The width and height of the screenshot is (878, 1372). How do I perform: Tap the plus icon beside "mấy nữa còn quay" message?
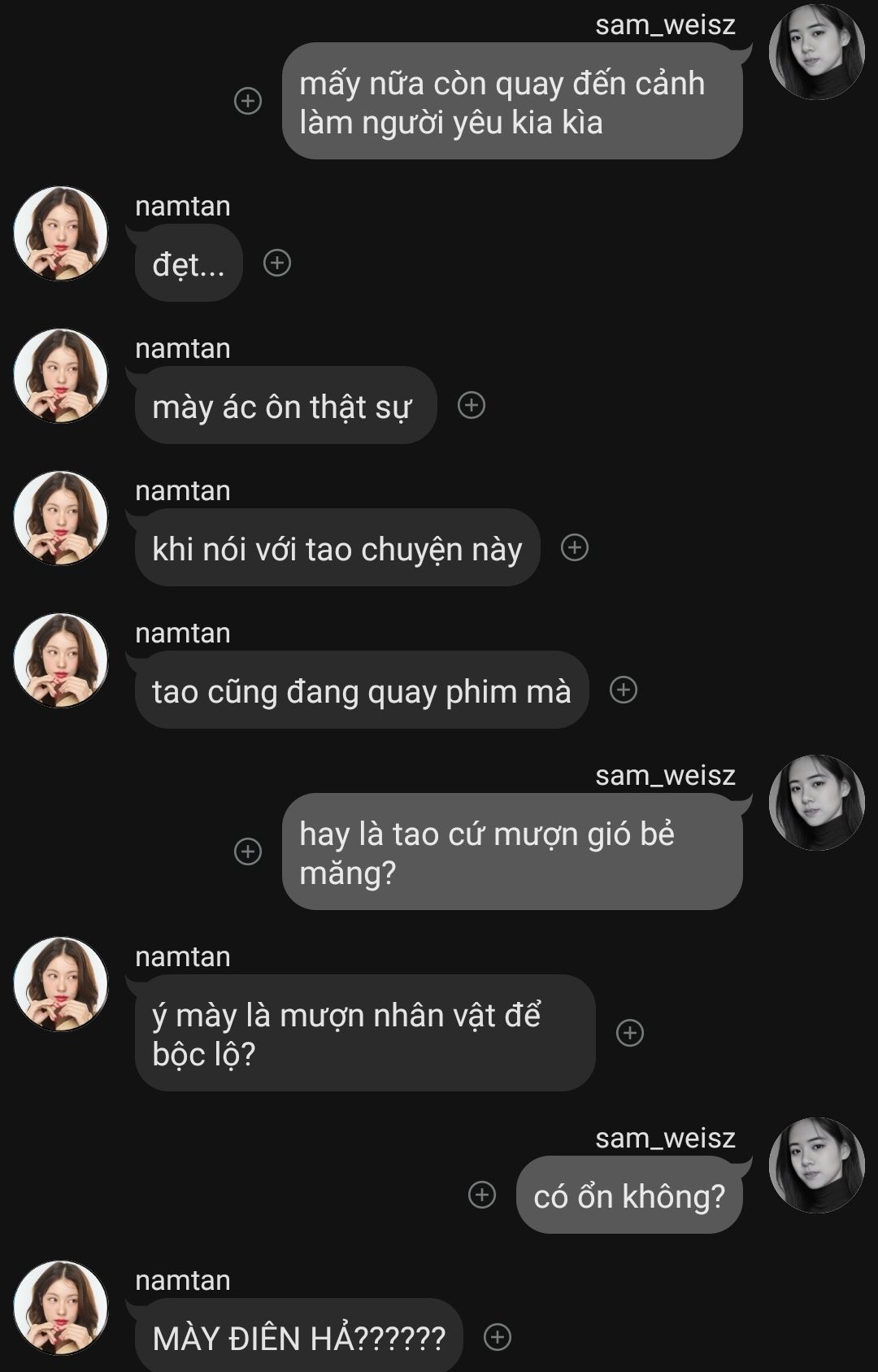248,101
